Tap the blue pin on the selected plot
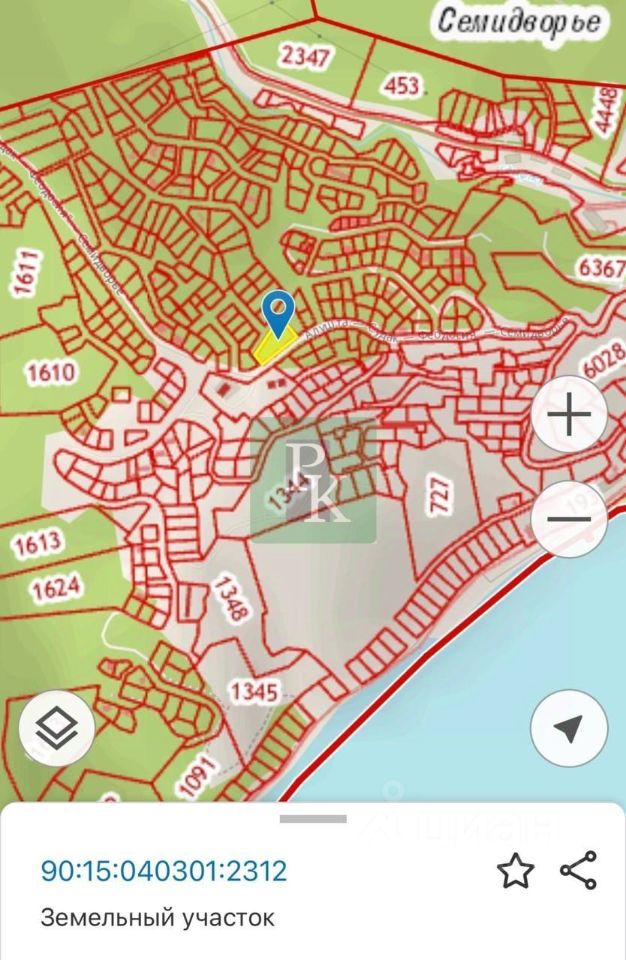The height and width of the screenshot is (960, 626). click(x=278, y=311)
